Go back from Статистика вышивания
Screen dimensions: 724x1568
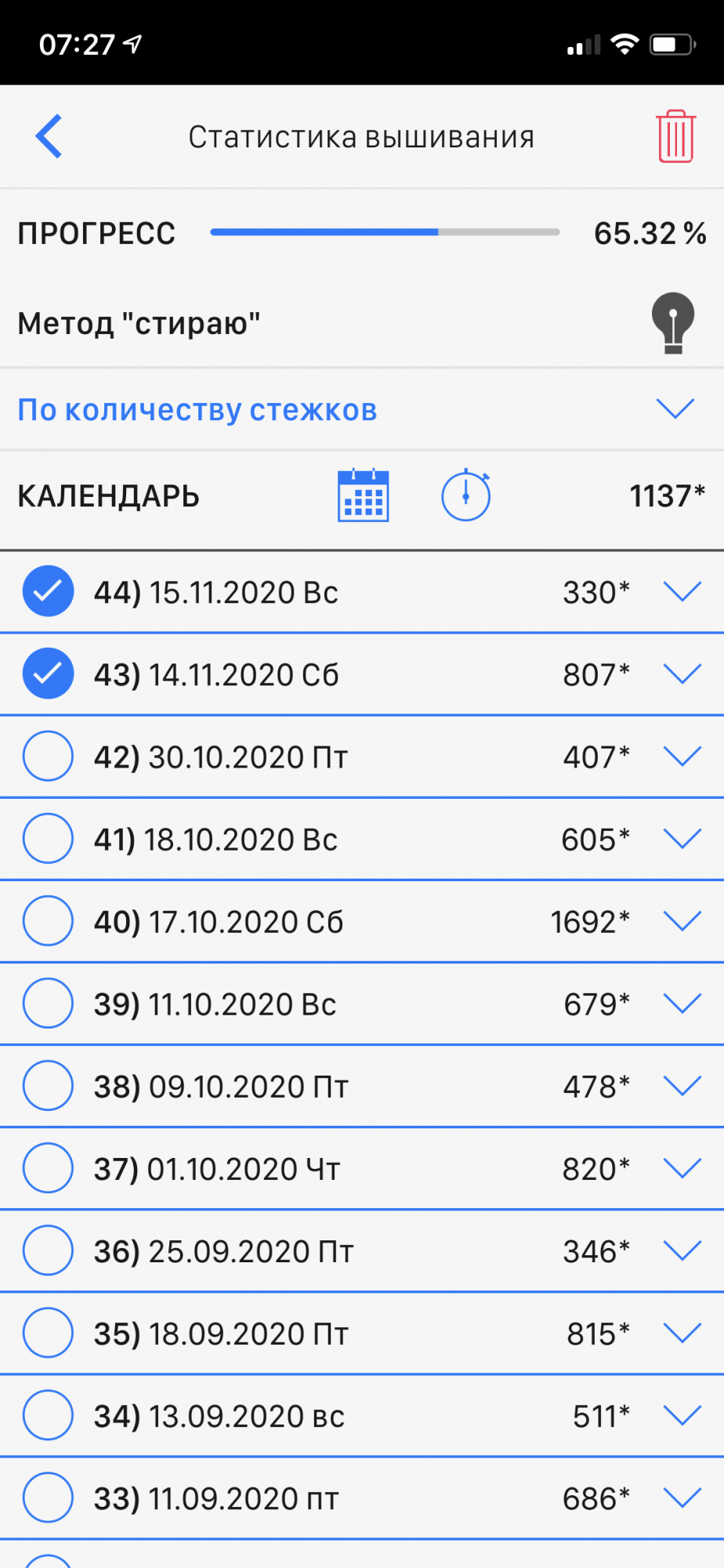coord(49,136)
